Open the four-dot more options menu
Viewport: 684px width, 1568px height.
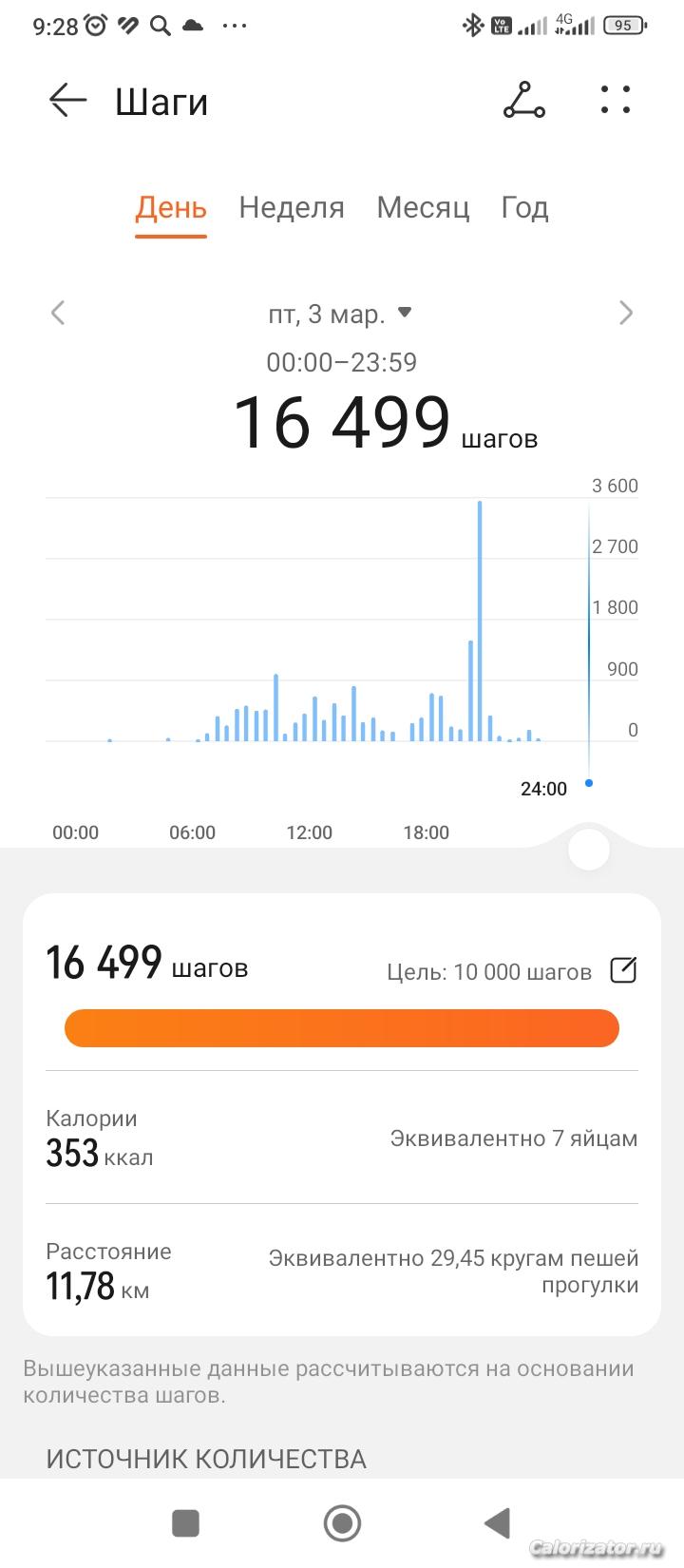(x=616, y=100)
